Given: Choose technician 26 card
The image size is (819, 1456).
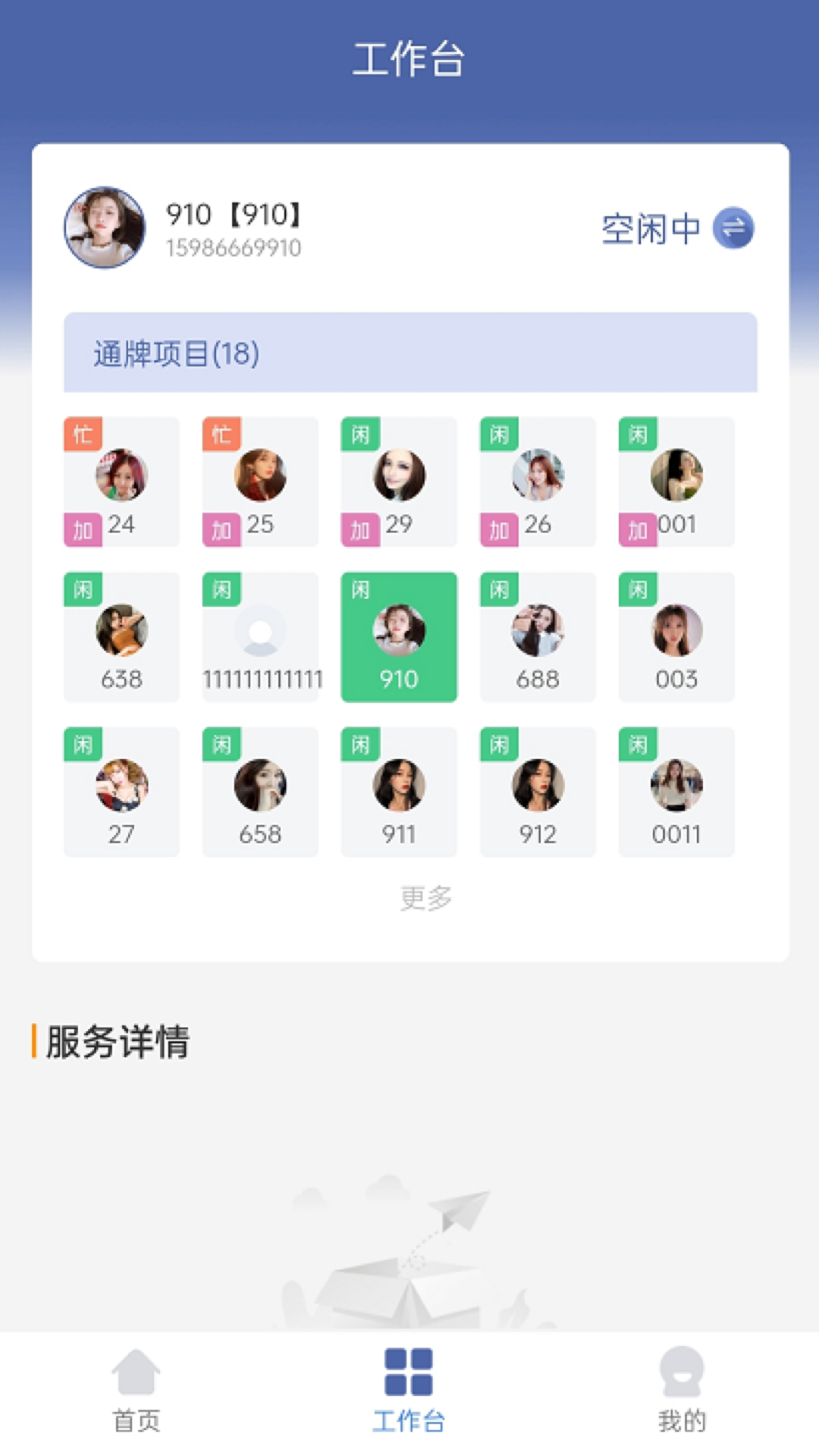Looking at the screenshot, I should 538,482.
